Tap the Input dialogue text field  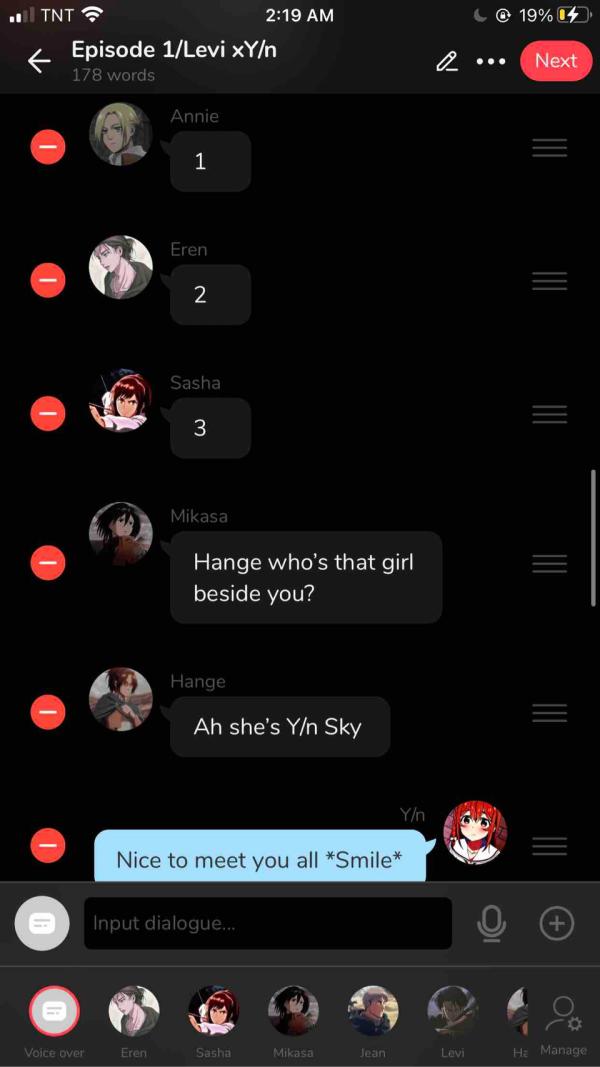(267, 923)
